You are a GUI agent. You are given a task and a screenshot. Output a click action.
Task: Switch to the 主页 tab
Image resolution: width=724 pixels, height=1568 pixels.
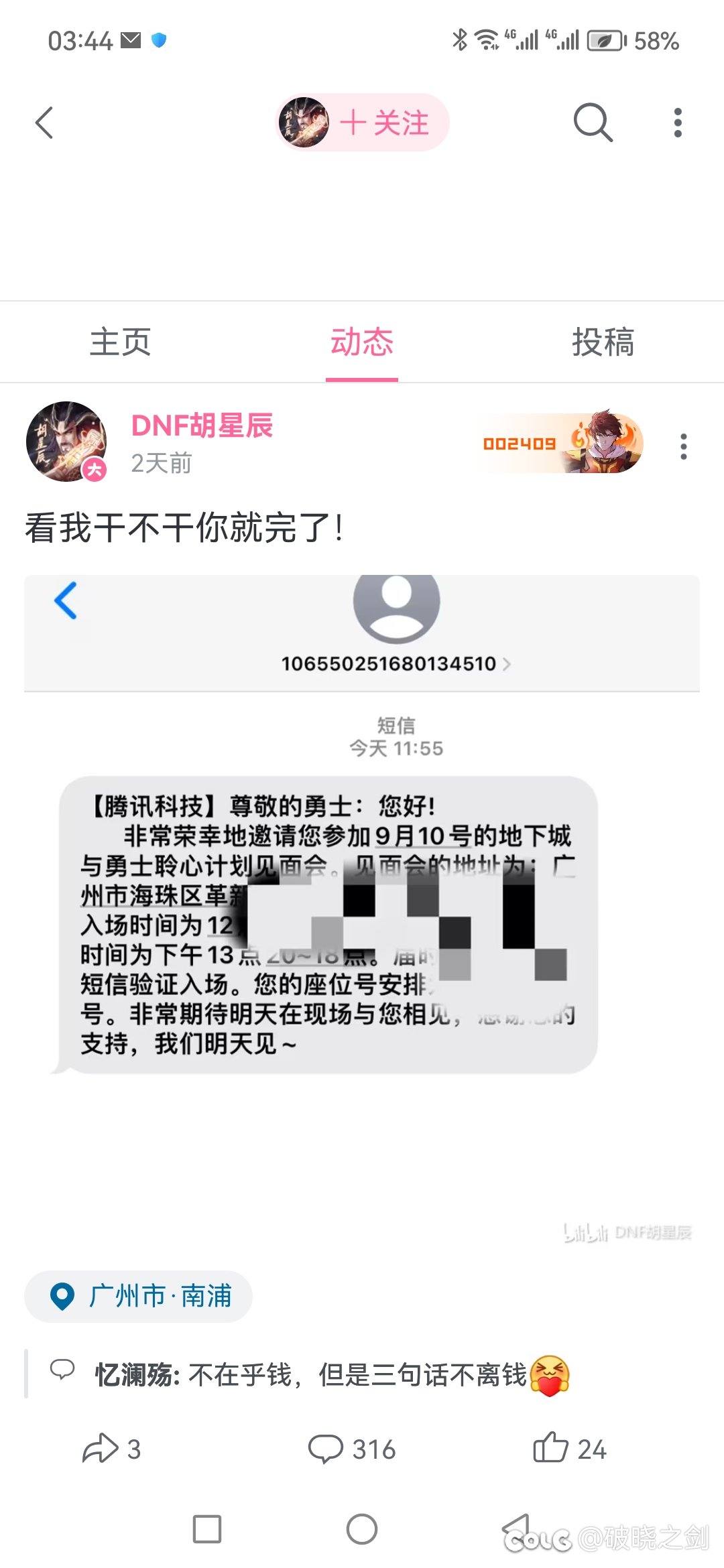point(121,342)
